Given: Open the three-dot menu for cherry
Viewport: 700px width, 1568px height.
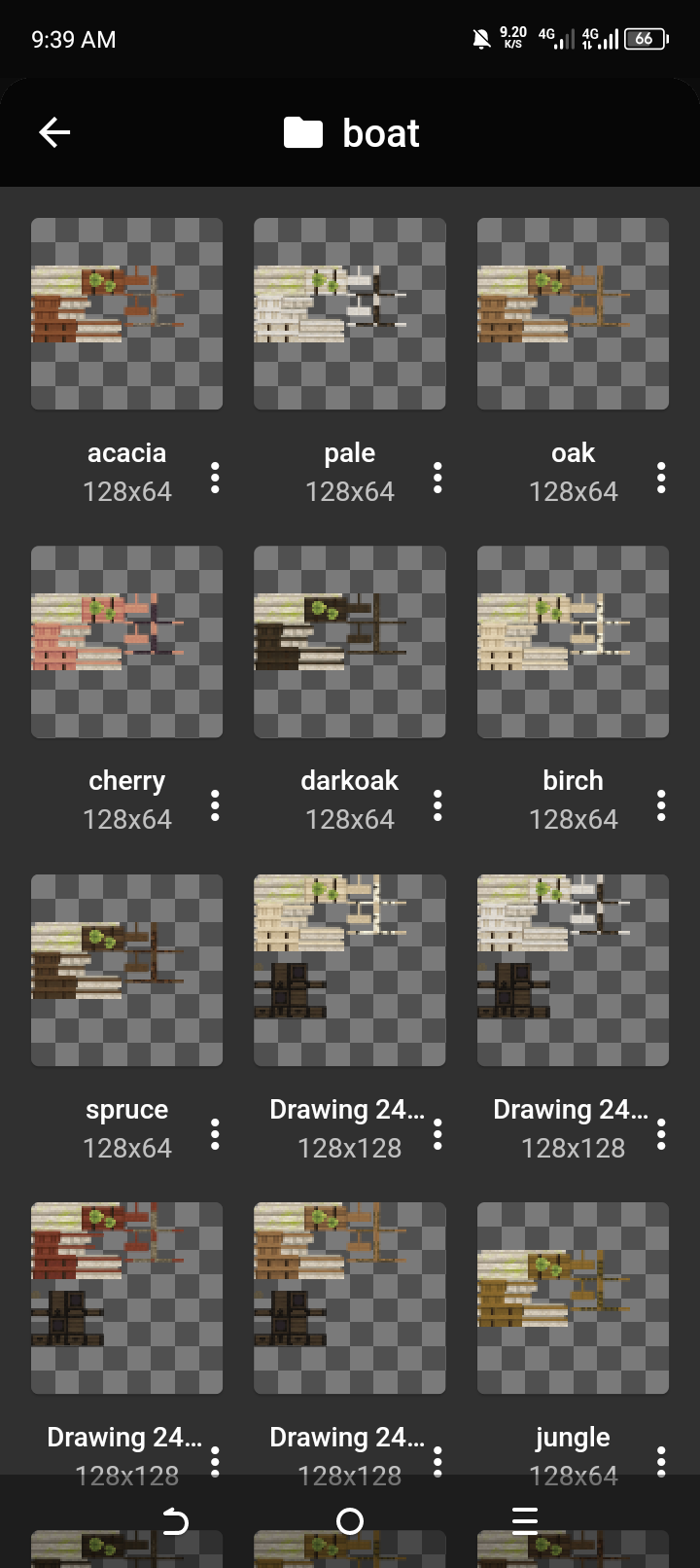Looking at the screenshot, I should pyautogui.click(x=215, y=804).
